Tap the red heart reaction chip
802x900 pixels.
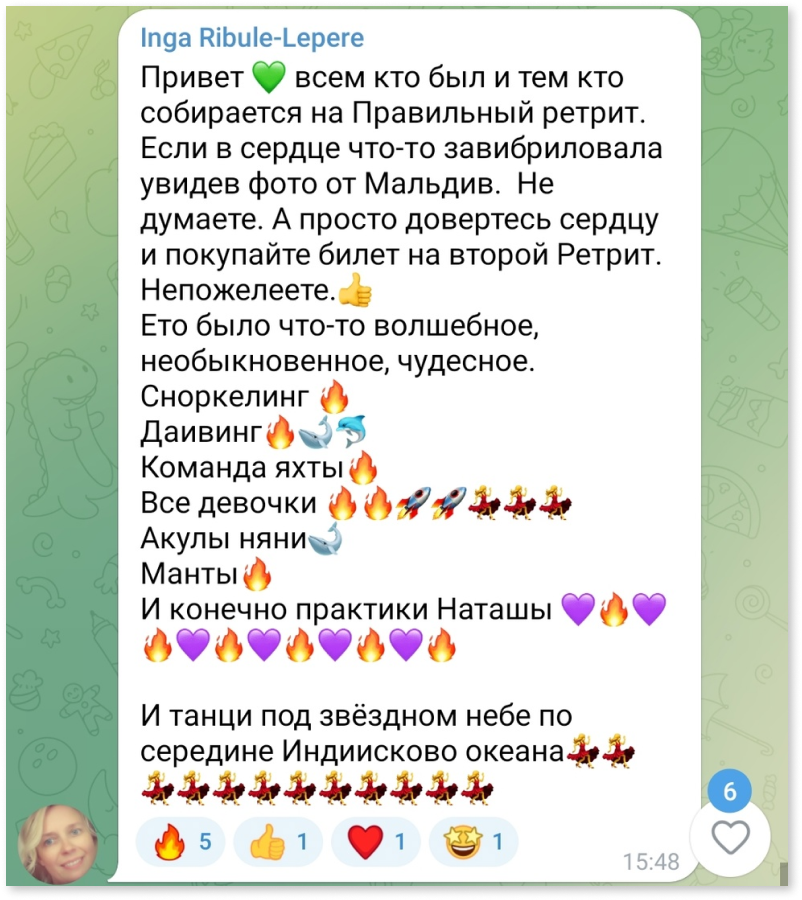(375, 841)
